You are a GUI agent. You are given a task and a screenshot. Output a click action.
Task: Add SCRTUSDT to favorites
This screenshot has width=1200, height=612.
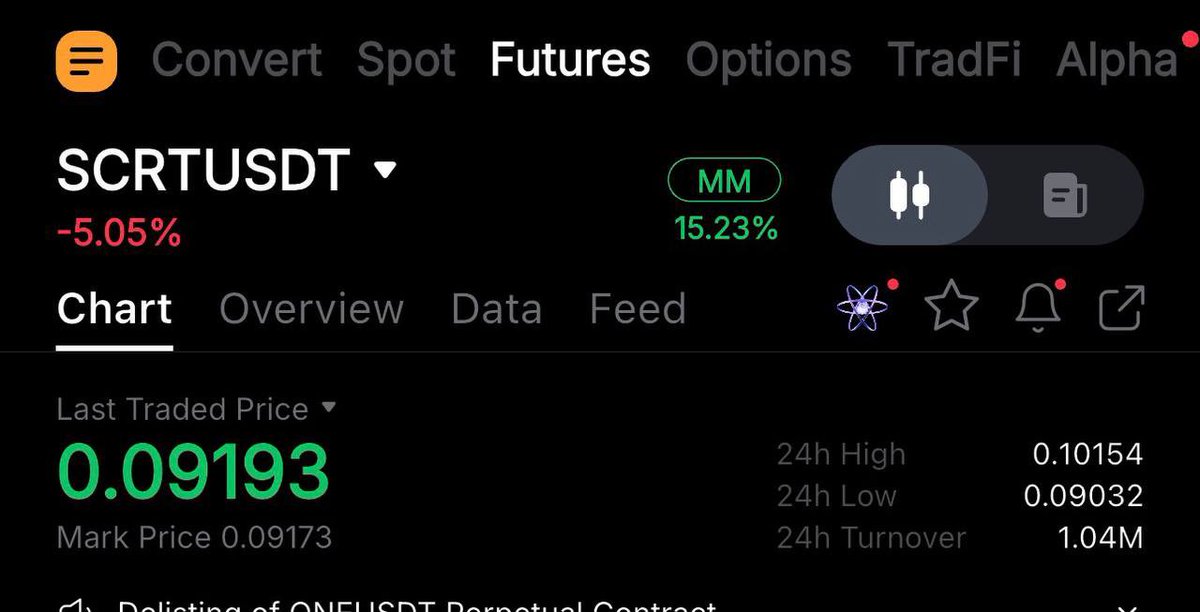click(951, 308)
